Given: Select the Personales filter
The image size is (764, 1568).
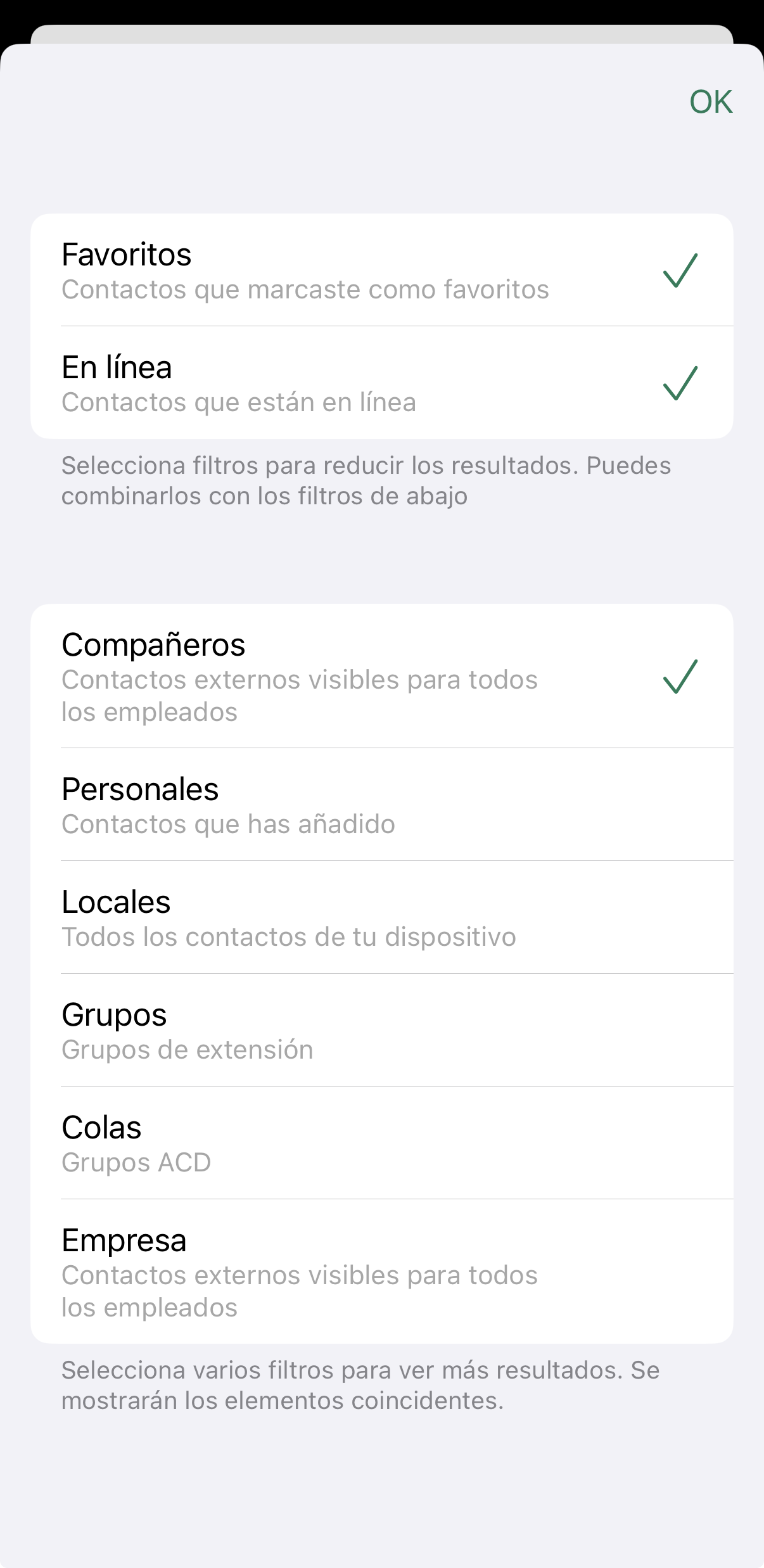Looking at the screenshot, I should [381, 805].
